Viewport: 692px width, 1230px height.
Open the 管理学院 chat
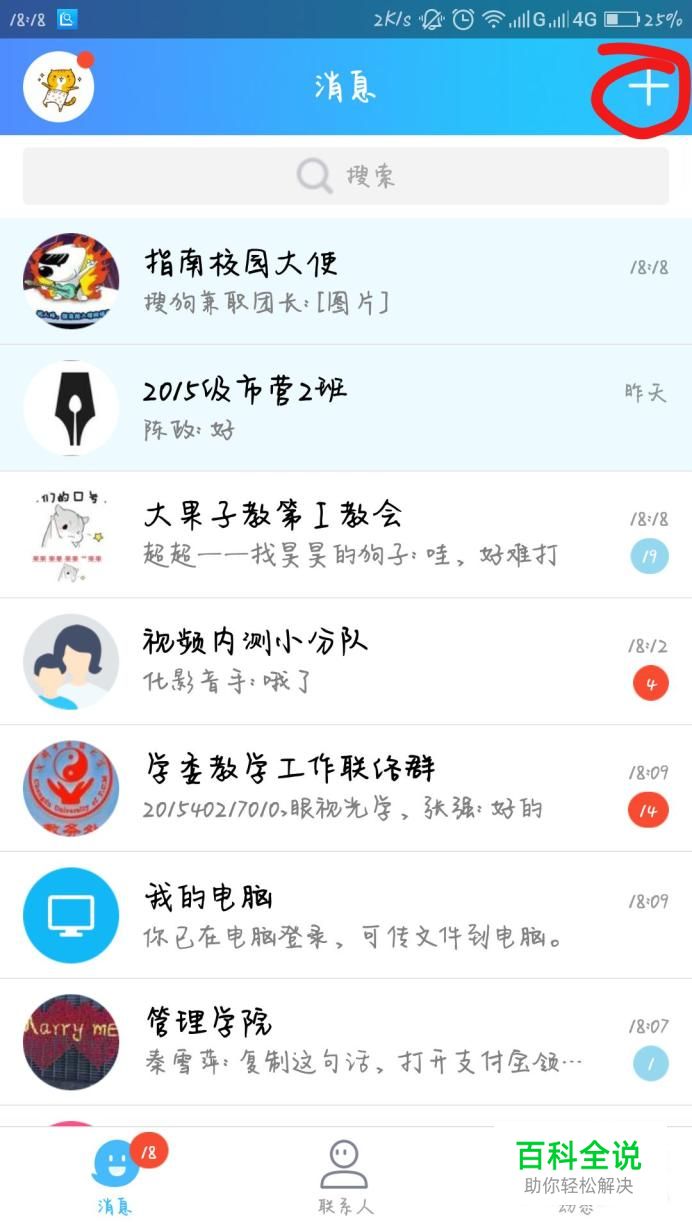pos(346,1041)
